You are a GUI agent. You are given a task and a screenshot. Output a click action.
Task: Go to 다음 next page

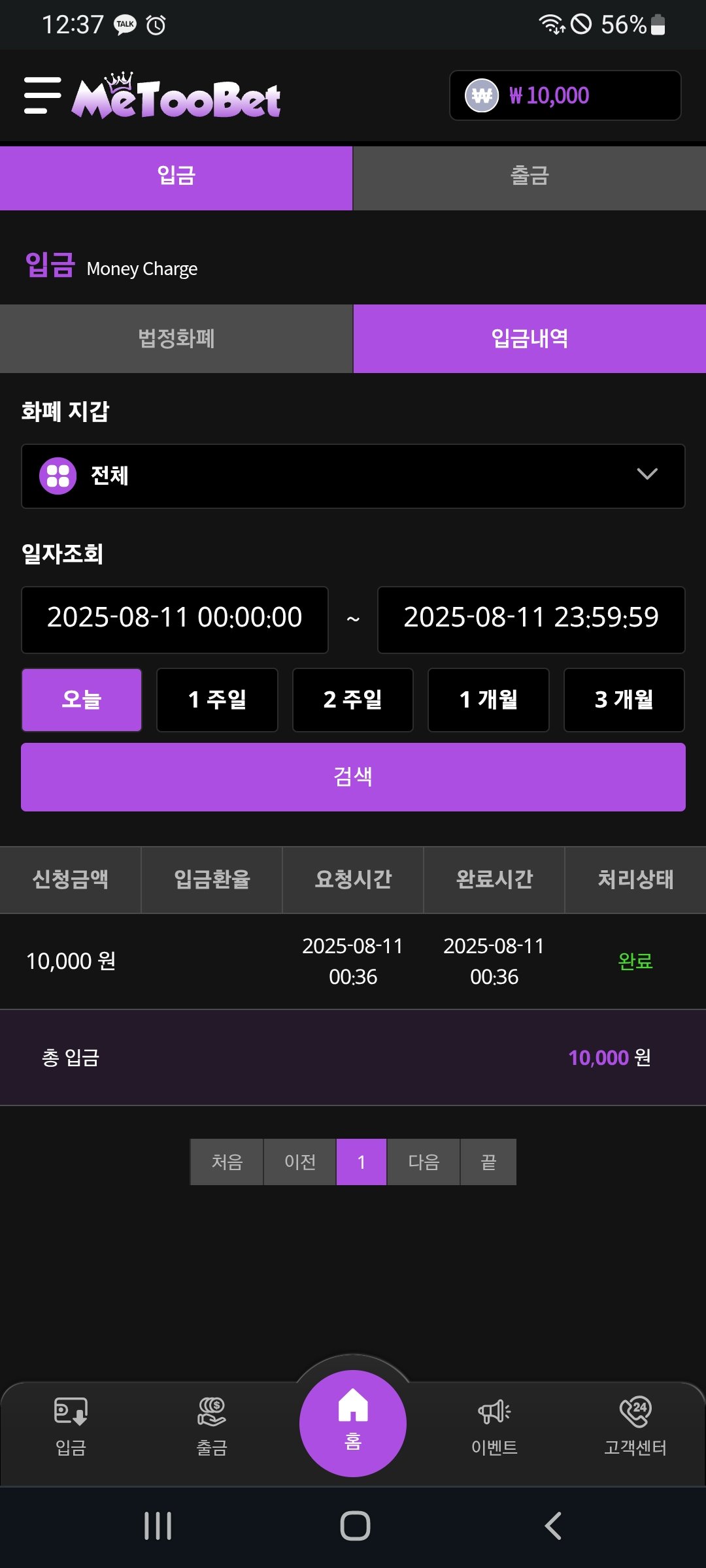click(x=424, y=1162)
